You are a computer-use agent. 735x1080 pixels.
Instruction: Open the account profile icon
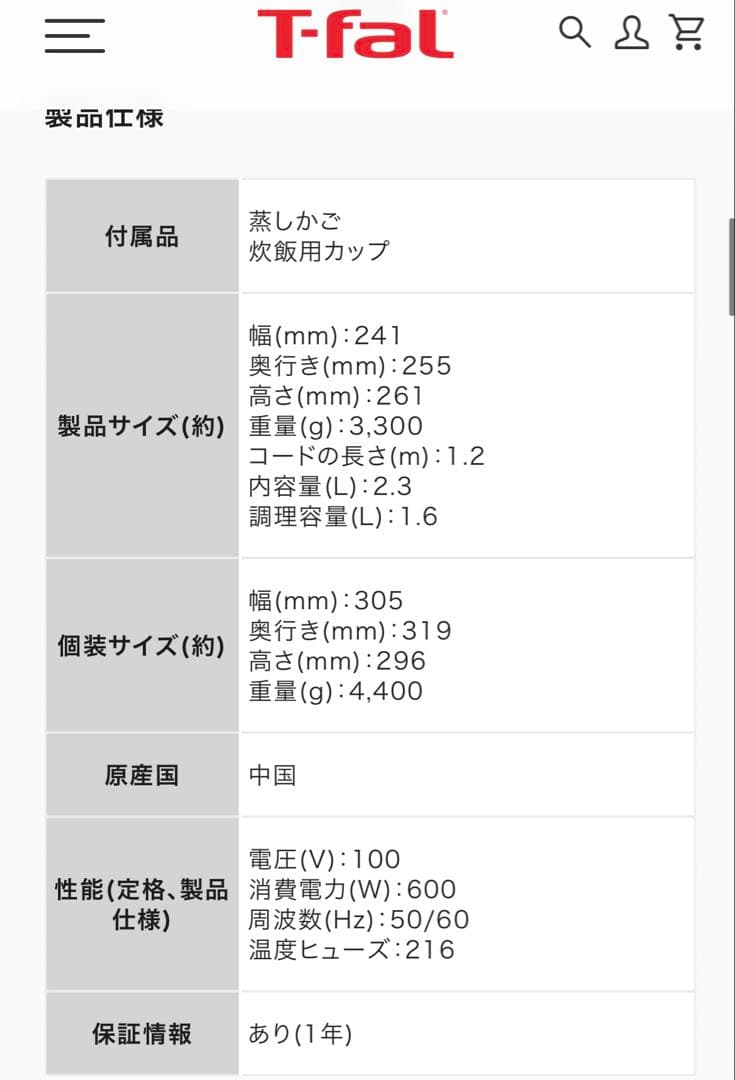click(631, 33)
